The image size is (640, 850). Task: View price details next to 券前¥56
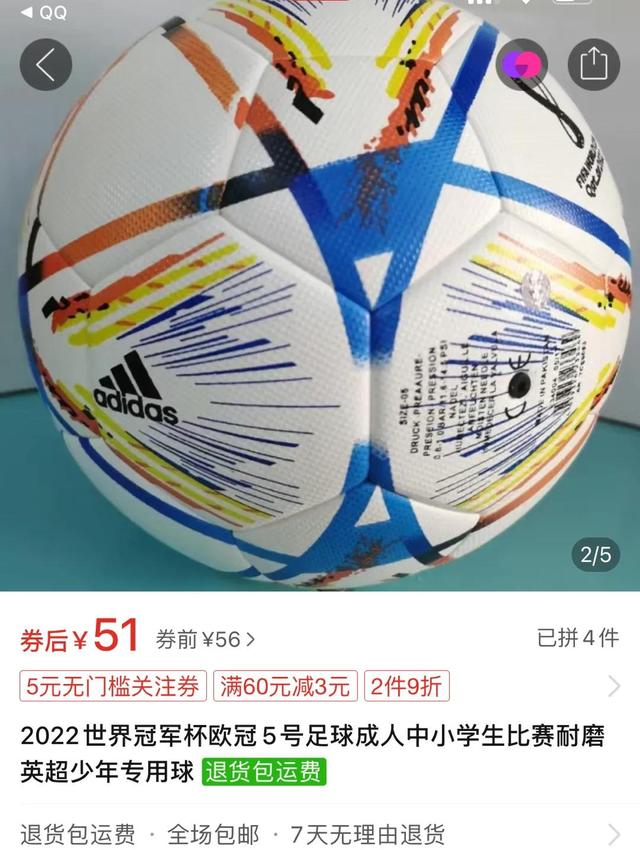click(205, 639)
